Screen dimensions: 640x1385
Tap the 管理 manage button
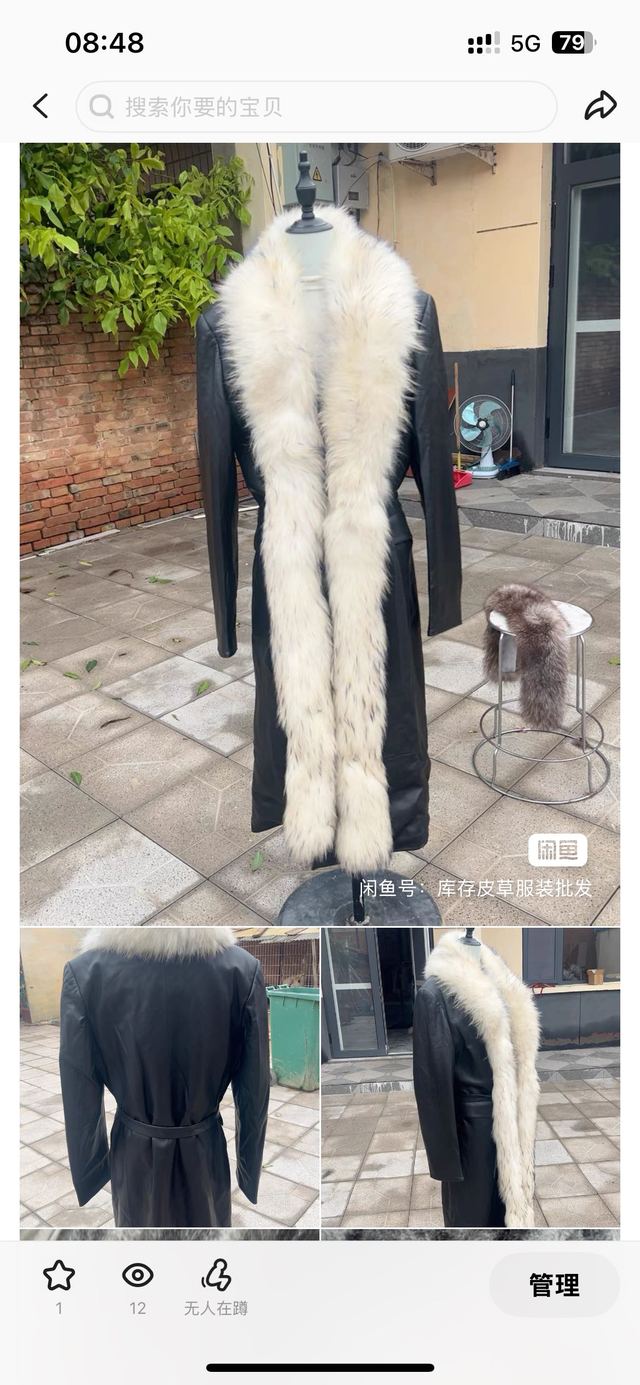click(x=554, y=1285)
